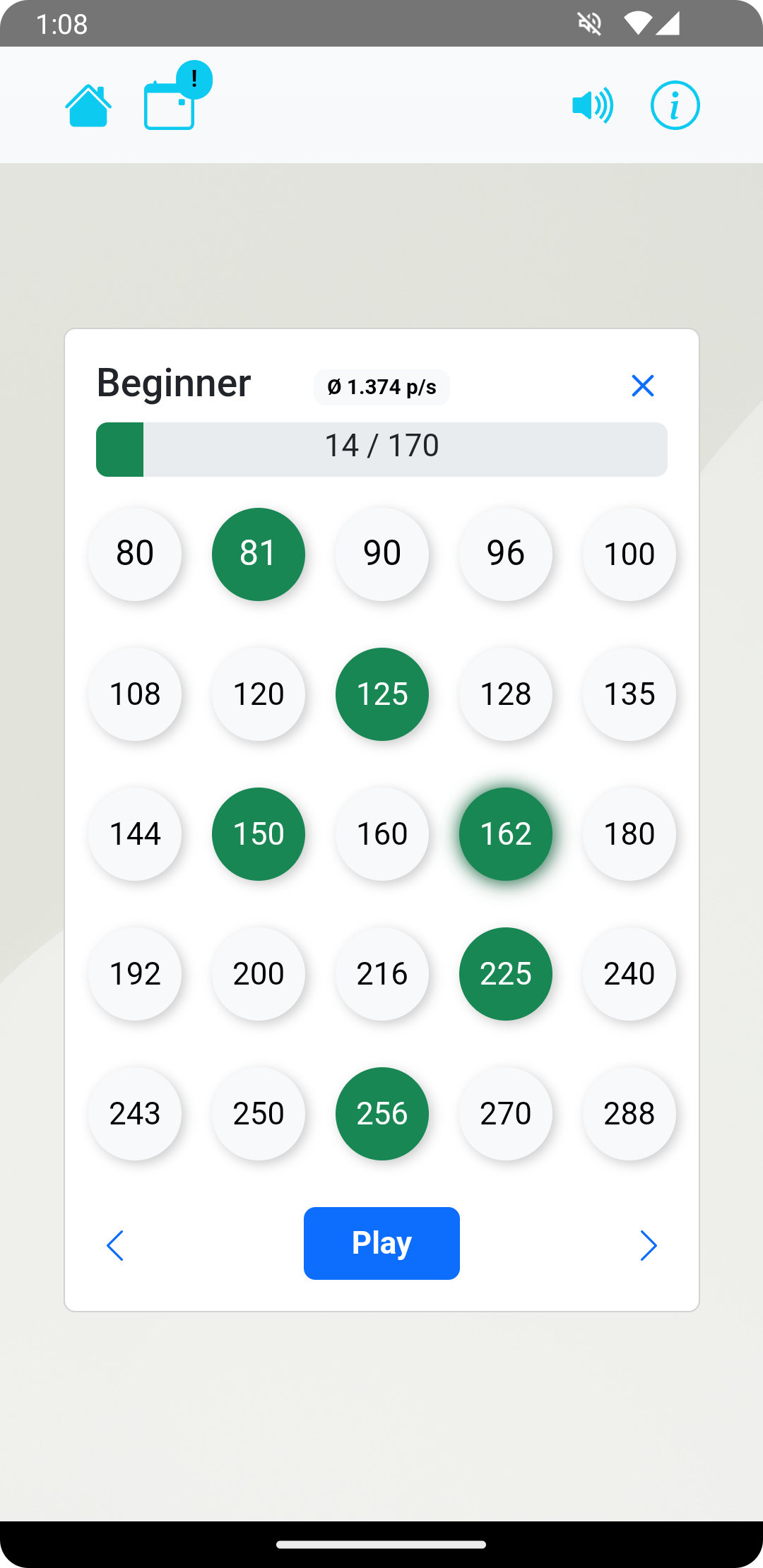Pick level 243
Image resolution: width=763 pixels, height=1568 pixels.
[135, 1113]
